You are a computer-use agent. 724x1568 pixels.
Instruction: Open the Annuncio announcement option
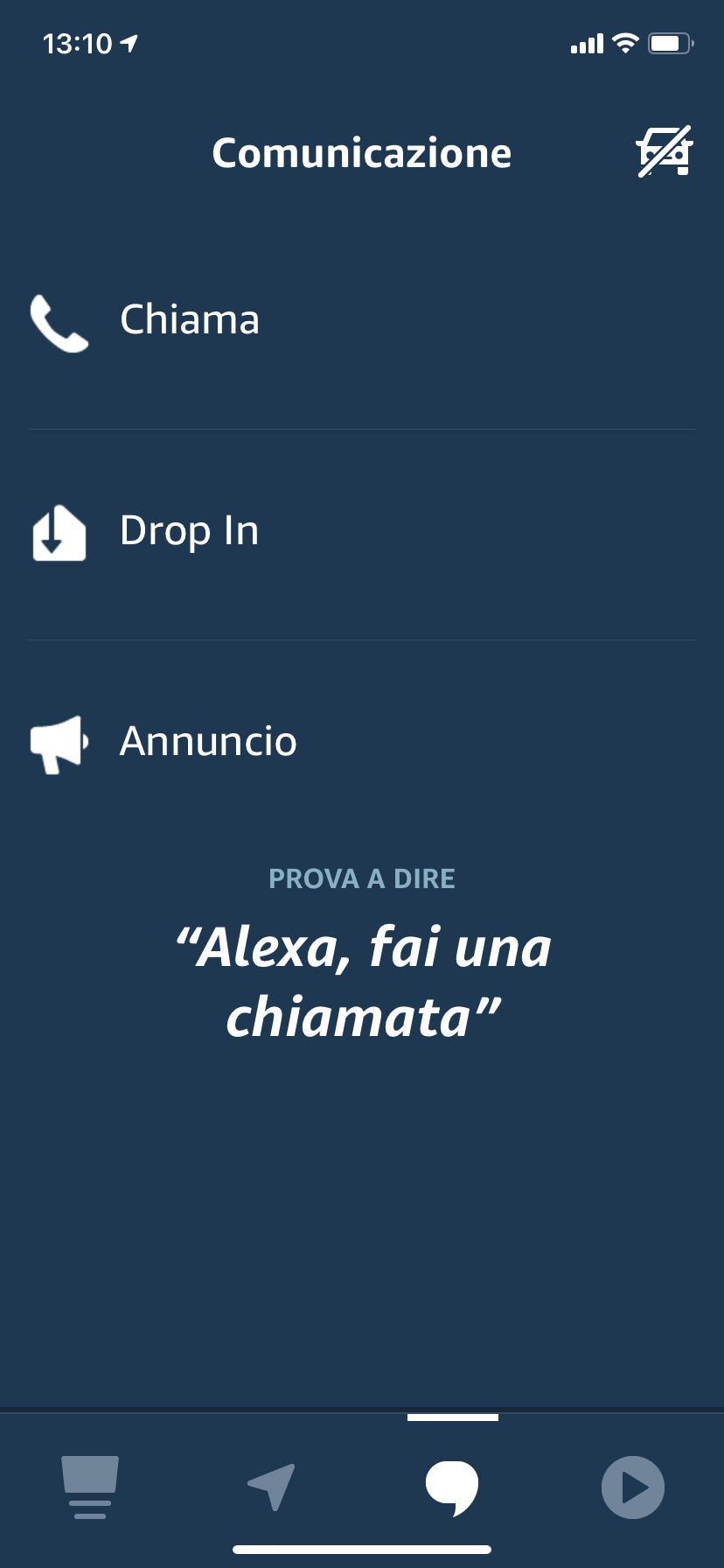[x=208, y=742]
